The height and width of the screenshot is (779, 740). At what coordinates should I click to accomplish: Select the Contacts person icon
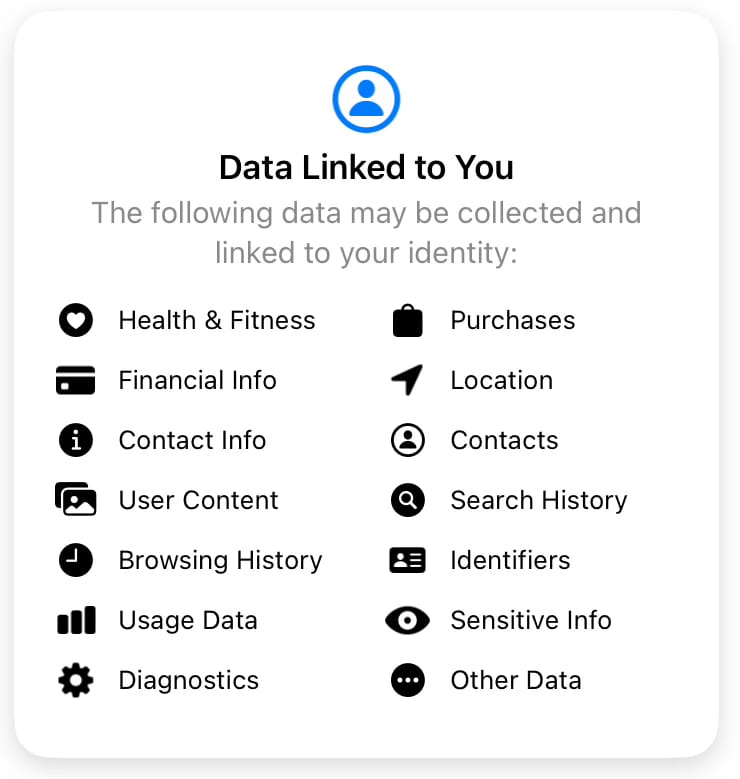408,440
